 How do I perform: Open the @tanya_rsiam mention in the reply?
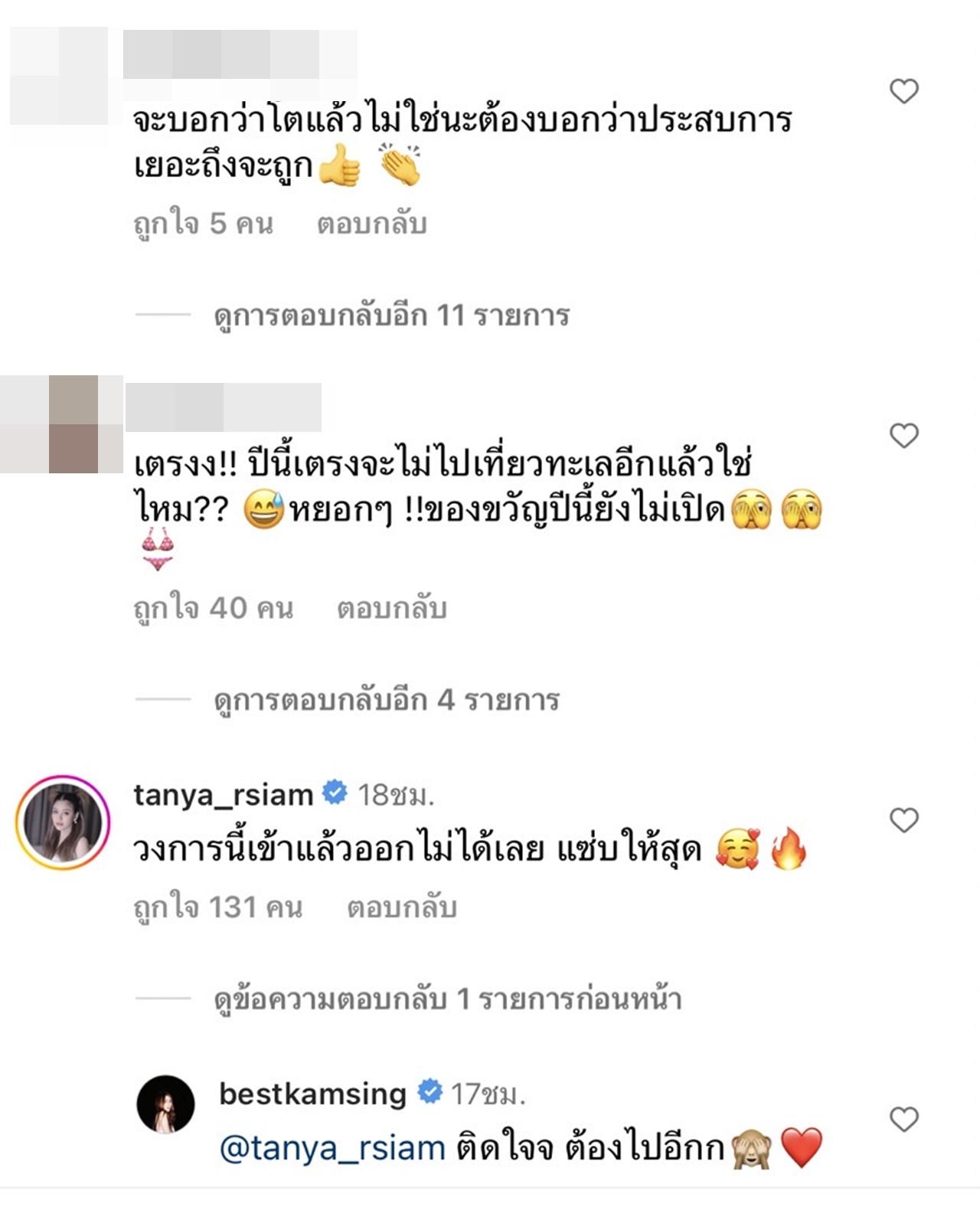click(332, 1148)
